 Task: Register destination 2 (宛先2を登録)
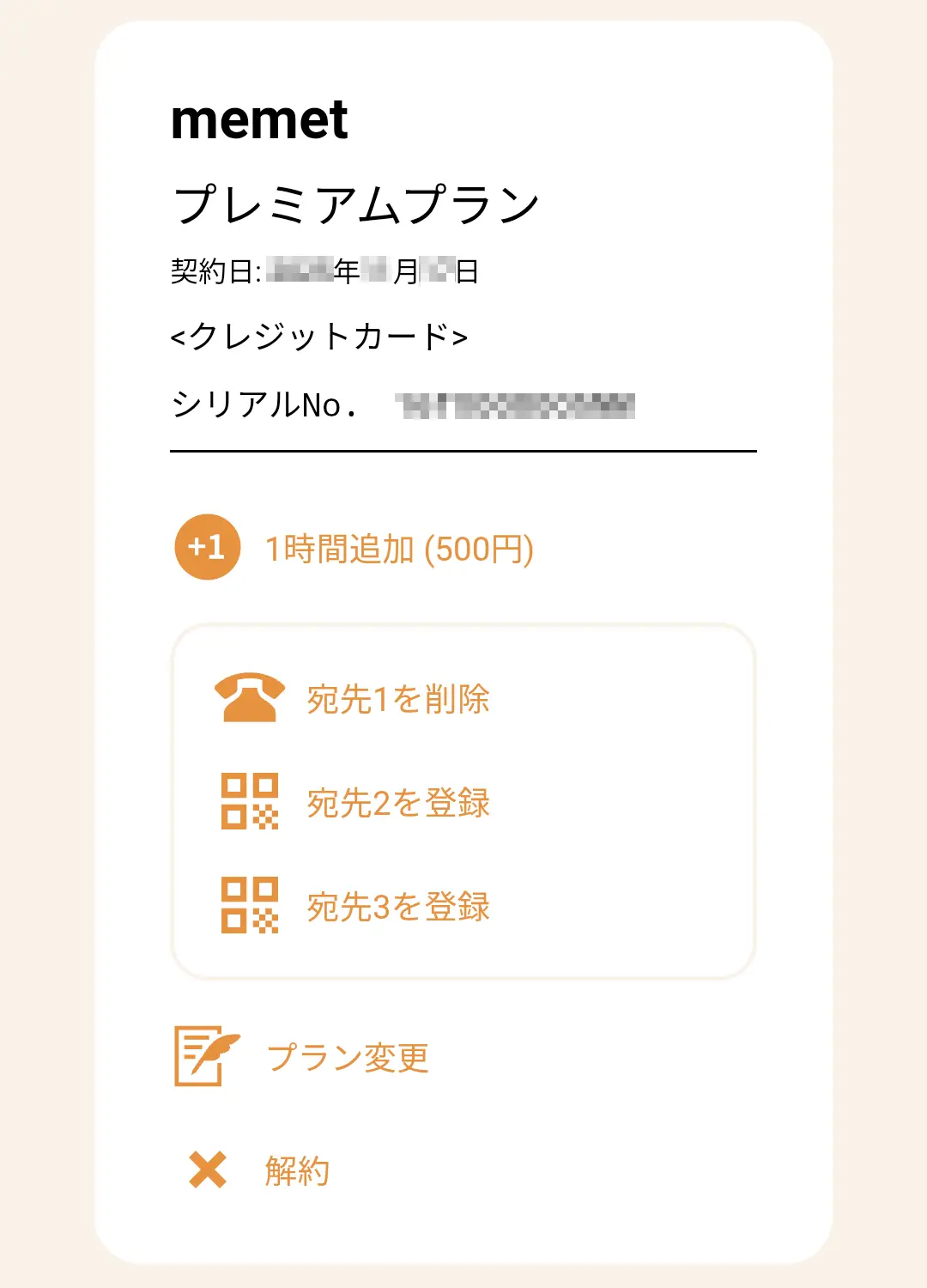[x=397, y=803]
